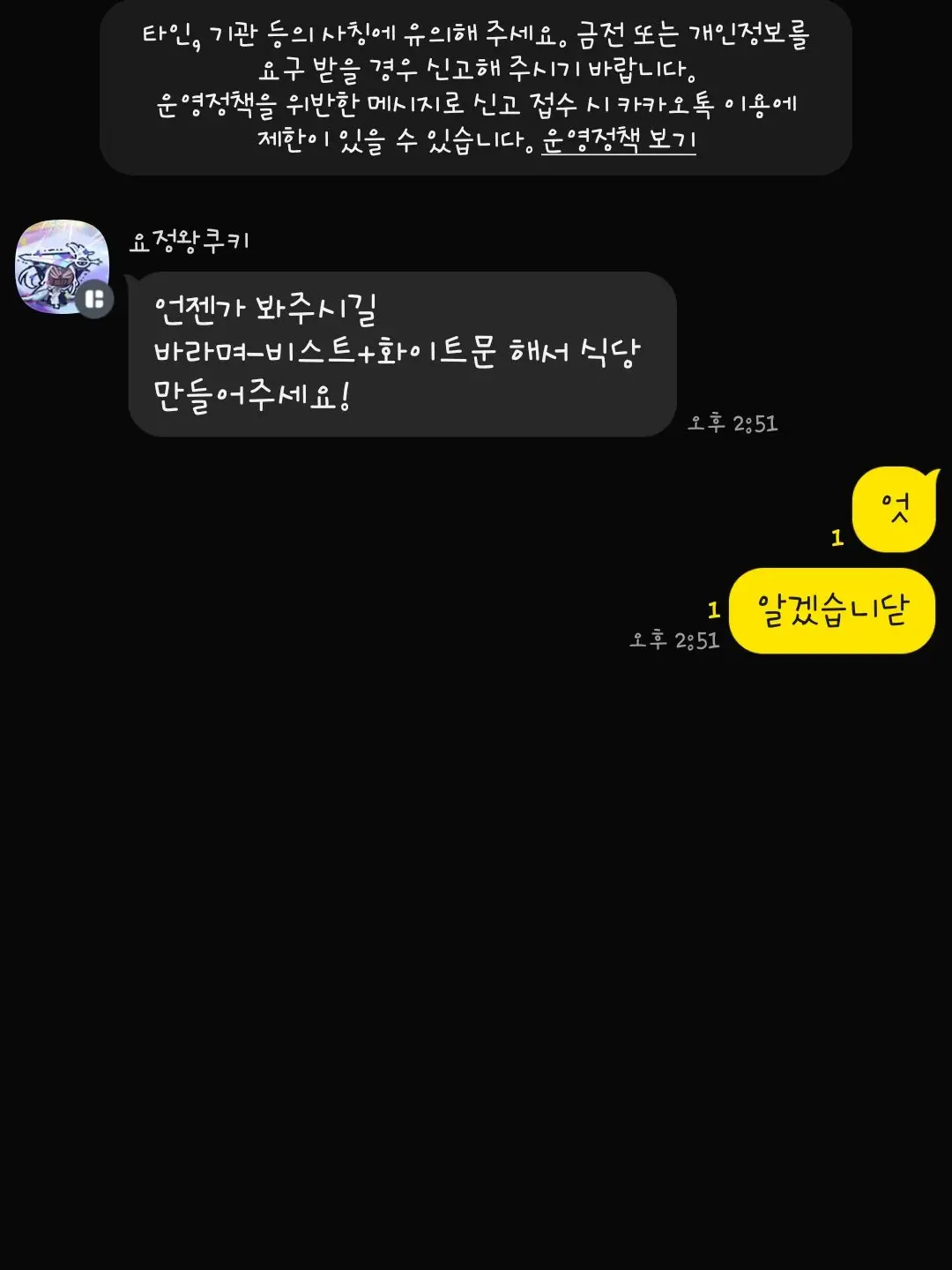Select the 바라며-비스트+화이트문 request text
Screen dimensions: 952x1270
coord(397,351)
